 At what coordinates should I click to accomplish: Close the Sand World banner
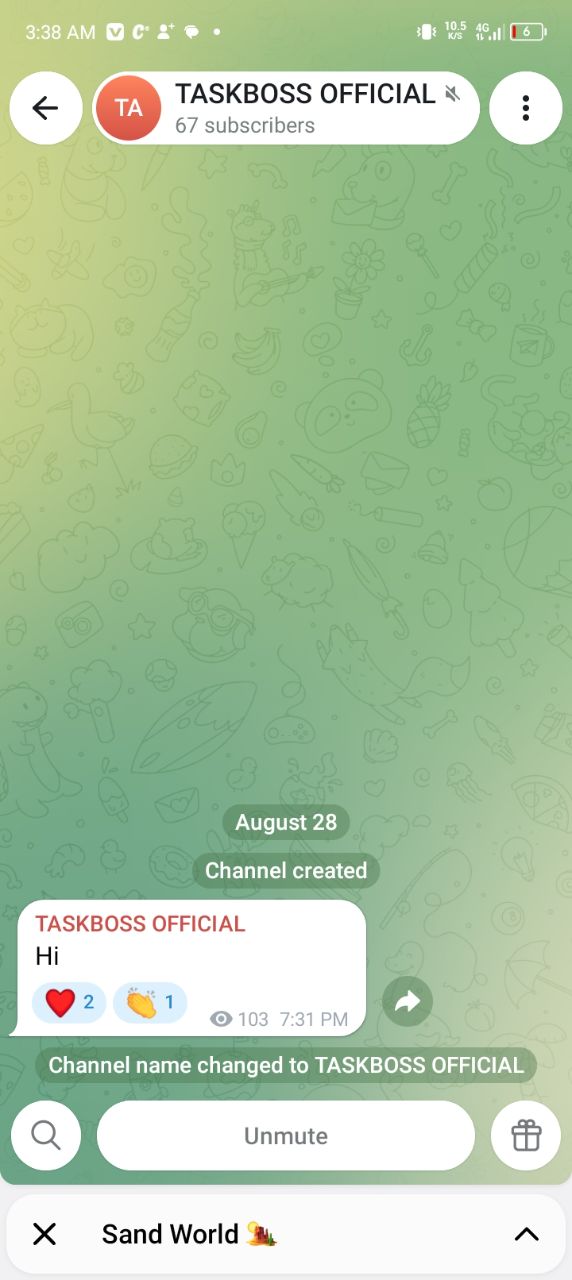pos(45,1234)
